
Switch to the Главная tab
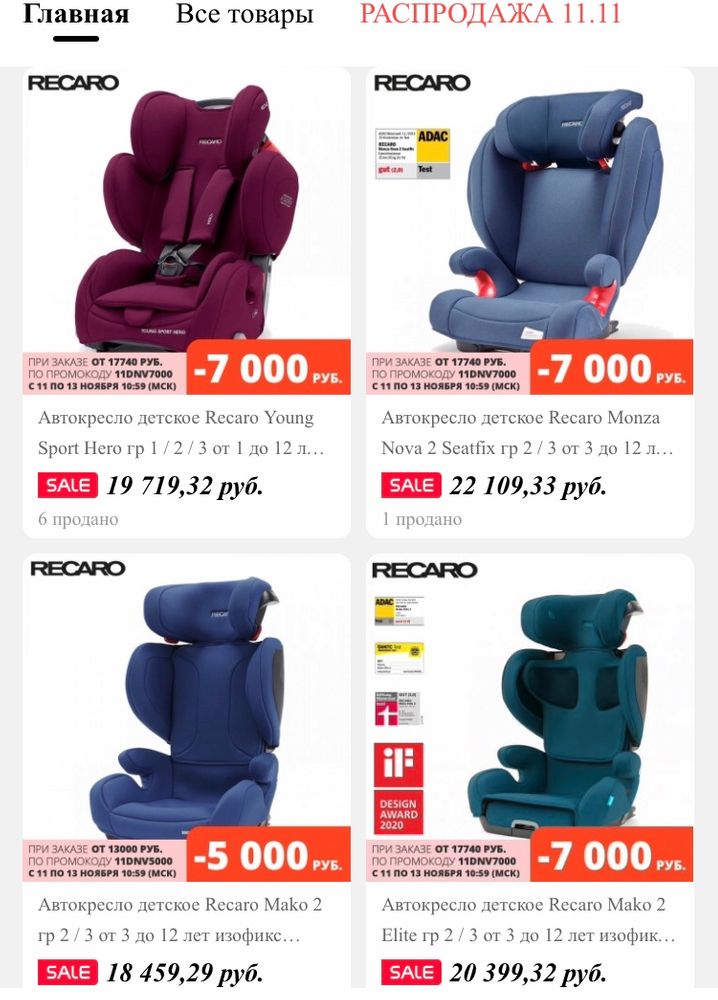tap(76, 15)
